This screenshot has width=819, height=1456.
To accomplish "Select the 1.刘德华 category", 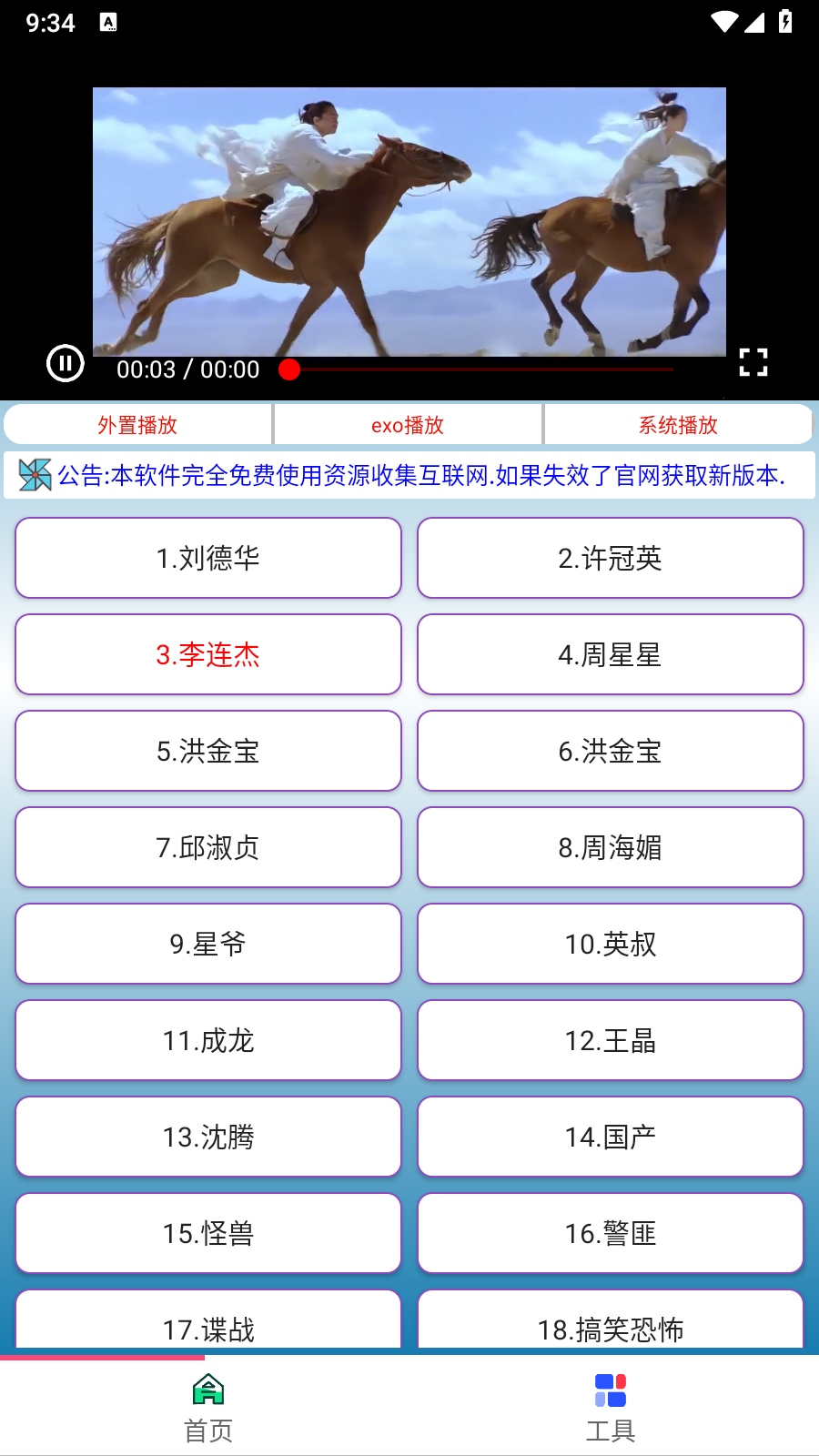I will tap(208, 558).
